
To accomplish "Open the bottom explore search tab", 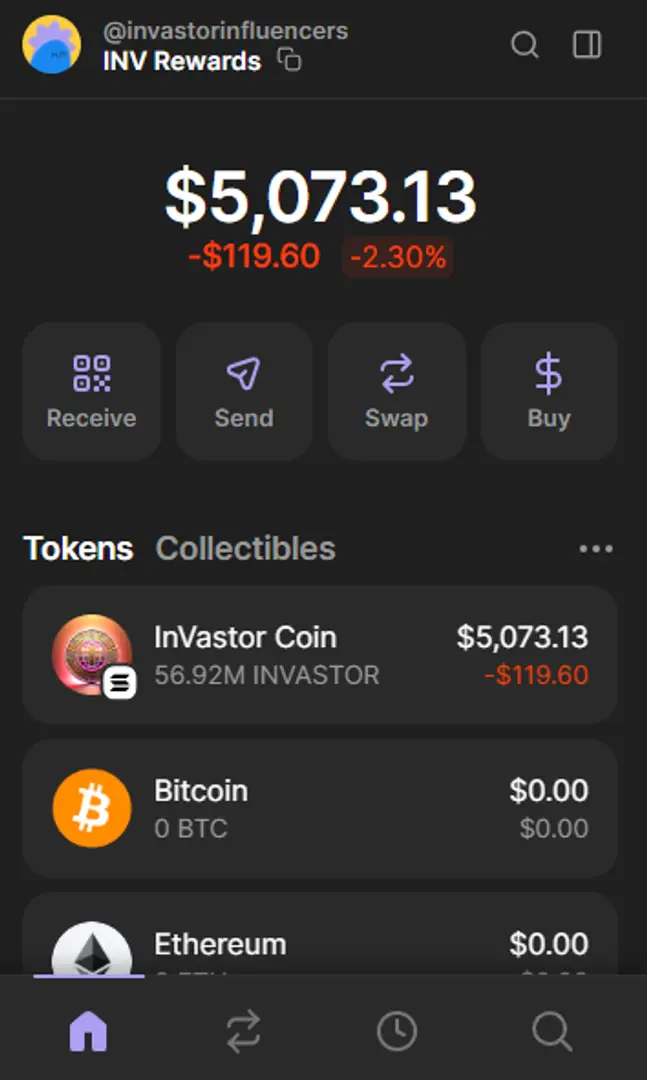I will [x=551, y=1030].
